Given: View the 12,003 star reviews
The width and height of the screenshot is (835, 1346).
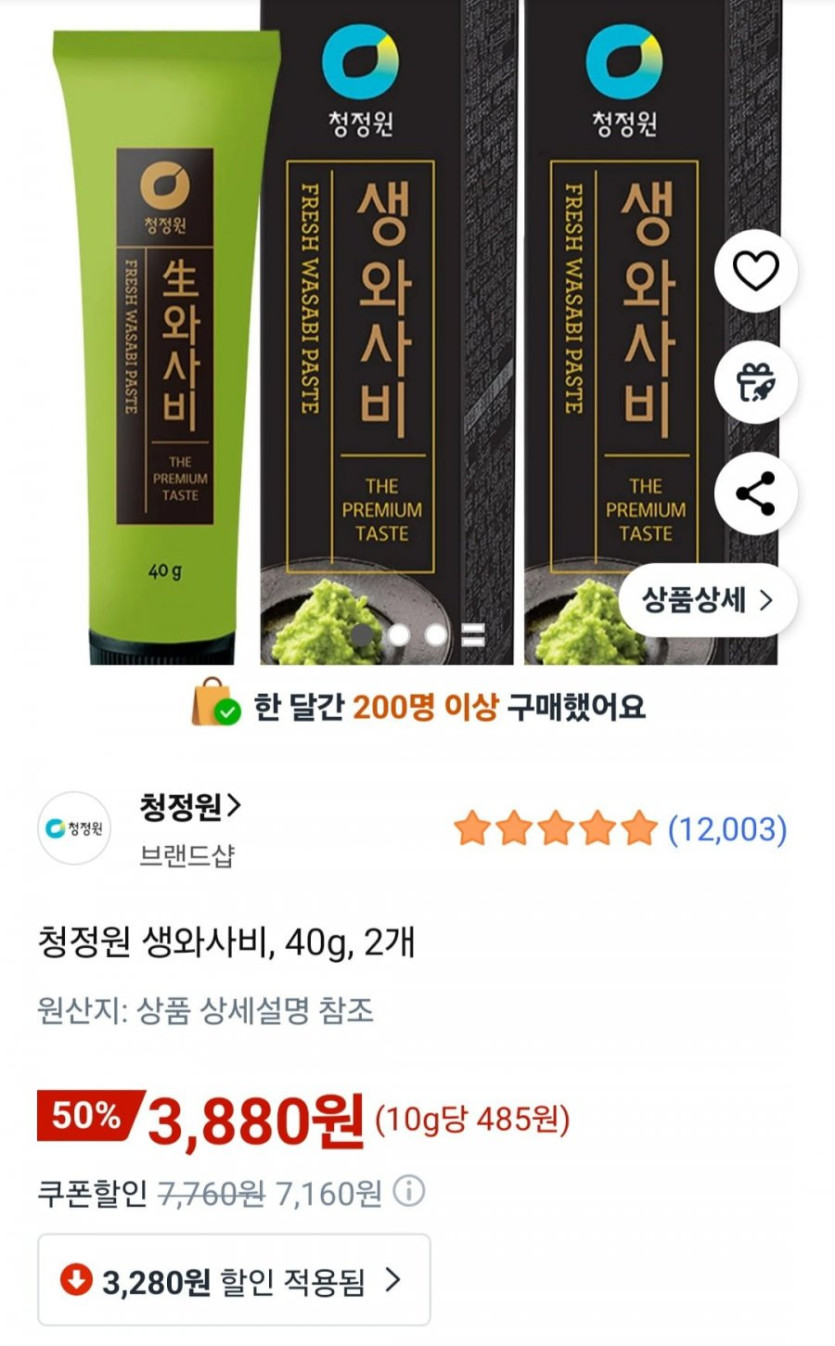Looking at the screenshot, I should coord(620,829).
